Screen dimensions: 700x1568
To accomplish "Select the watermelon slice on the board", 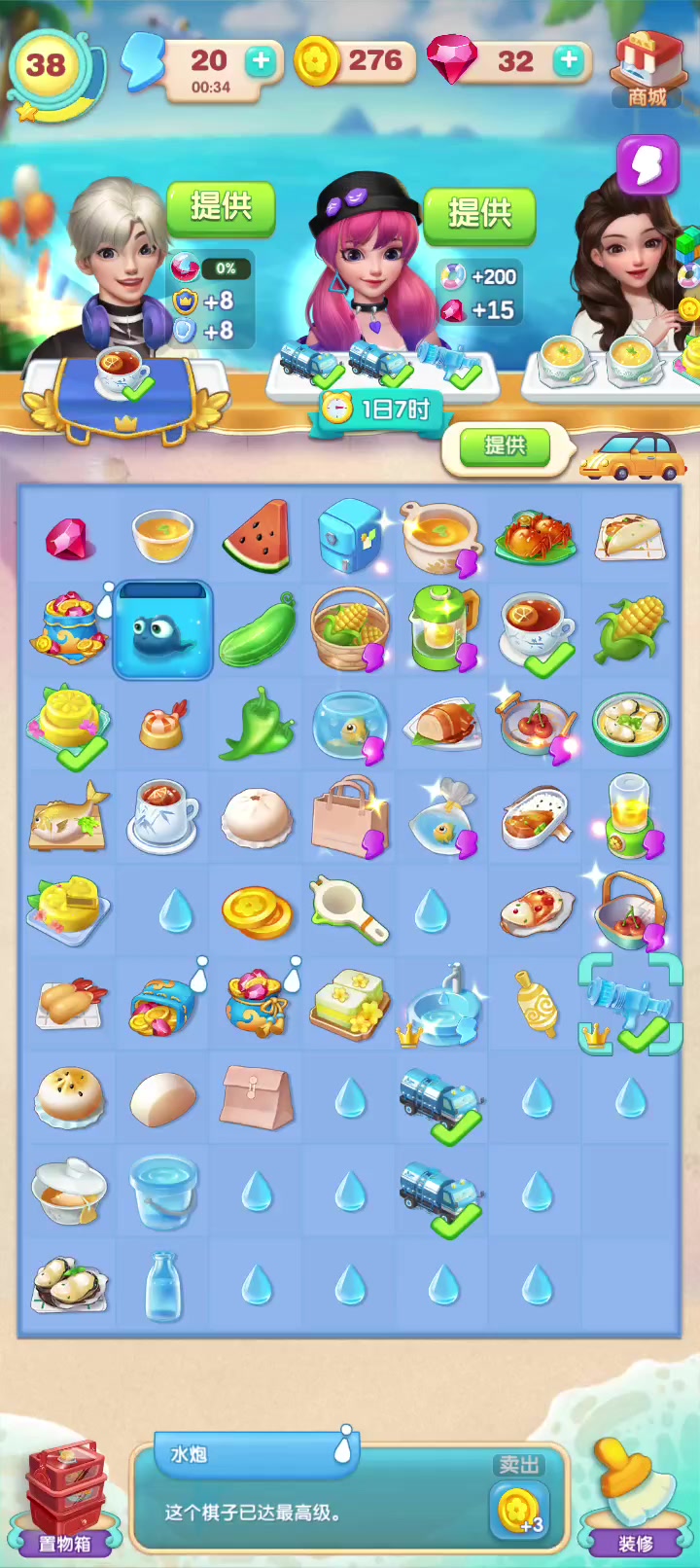I will [258, 536].
